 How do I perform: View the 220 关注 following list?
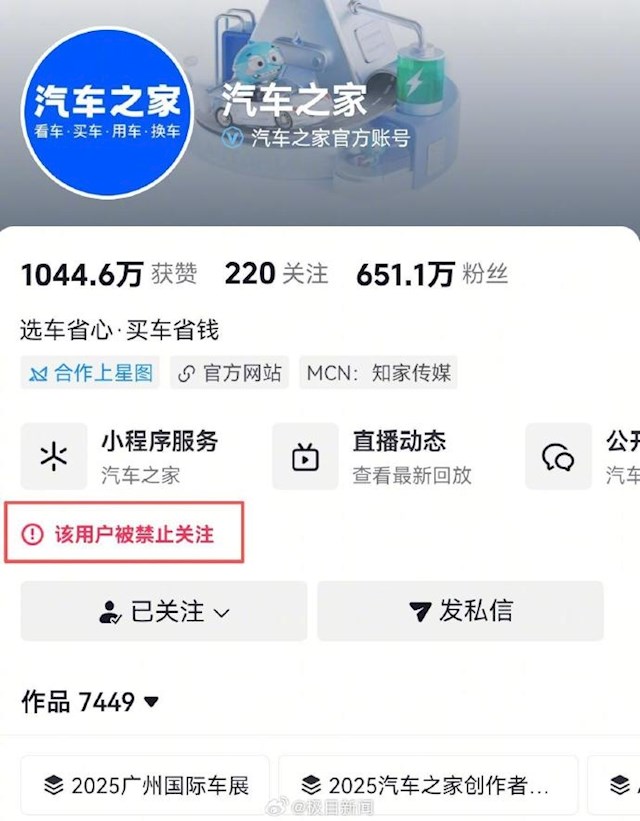click(276, 273)
